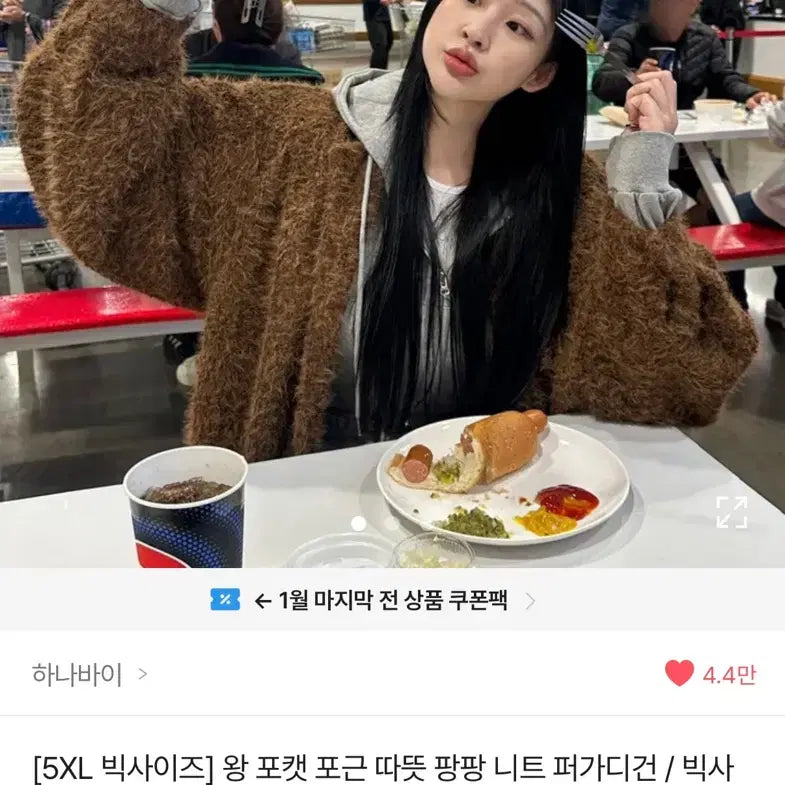This screenshot has height=785, width=785.
Task: Open the 하나바이 store page
Action: [x=89, y=674]
